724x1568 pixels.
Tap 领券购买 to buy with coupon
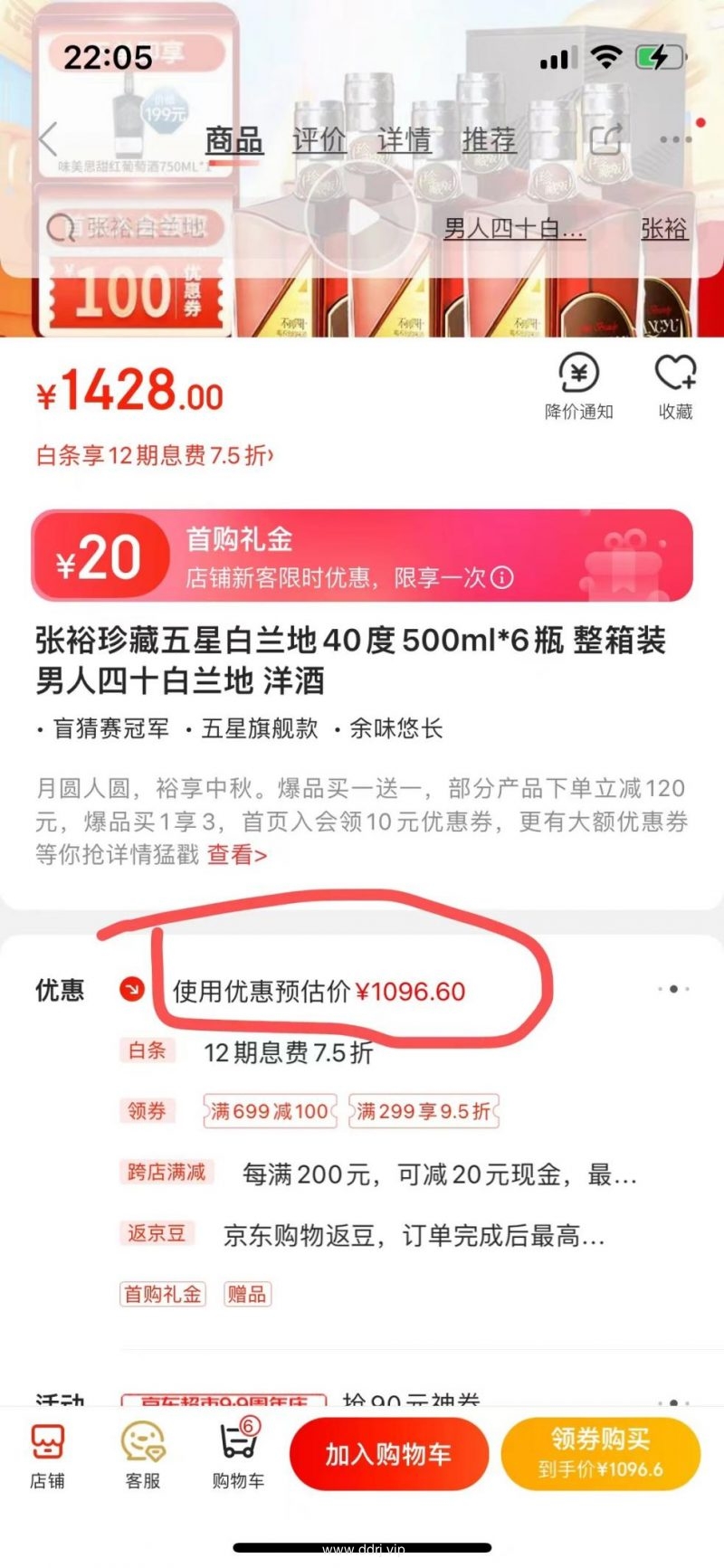point(600,1454)
